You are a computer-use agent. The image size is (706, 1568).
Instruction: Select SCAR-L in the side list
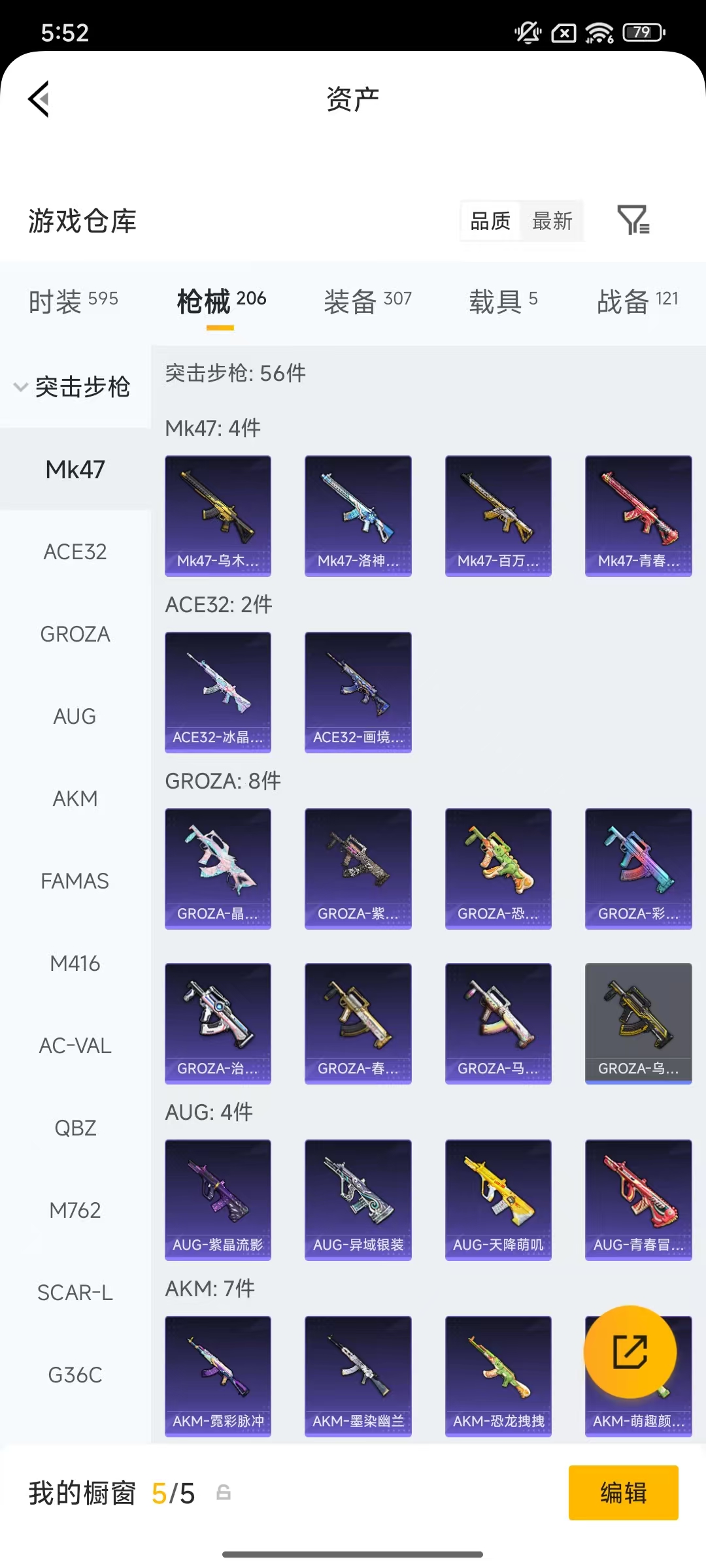click(75, 1293)
